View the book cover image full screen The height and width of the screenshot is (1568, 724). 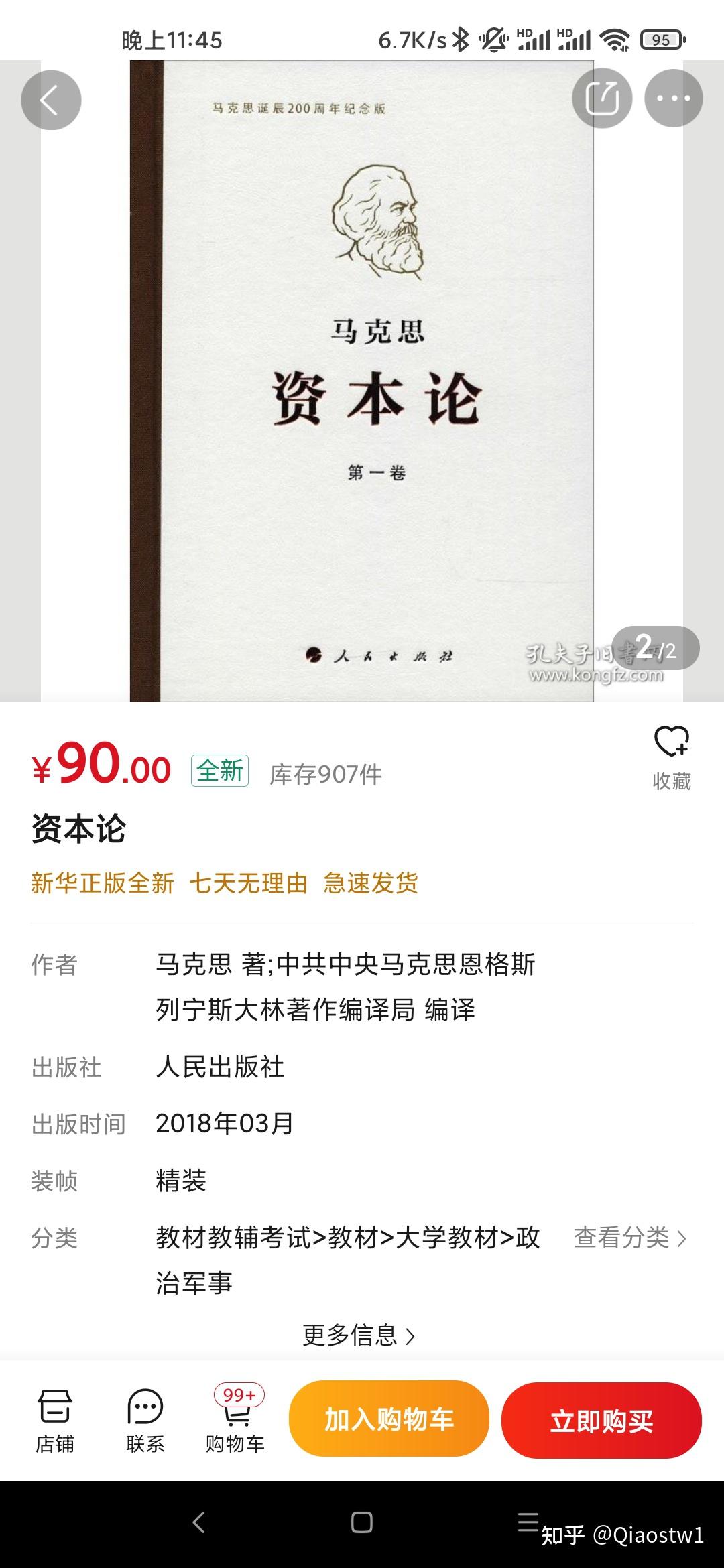[x=362, y=381]
